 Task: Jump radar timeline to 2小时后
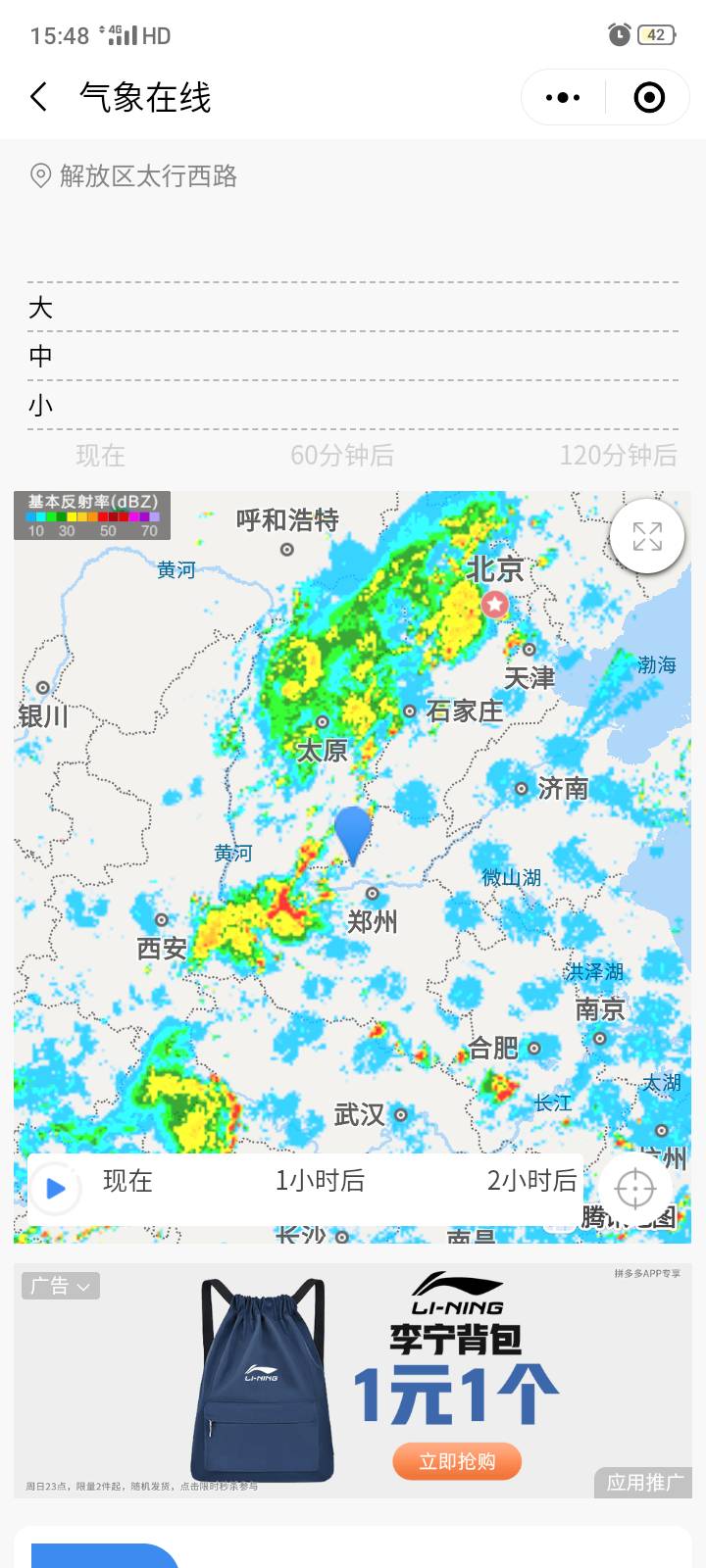point(531,1182)
